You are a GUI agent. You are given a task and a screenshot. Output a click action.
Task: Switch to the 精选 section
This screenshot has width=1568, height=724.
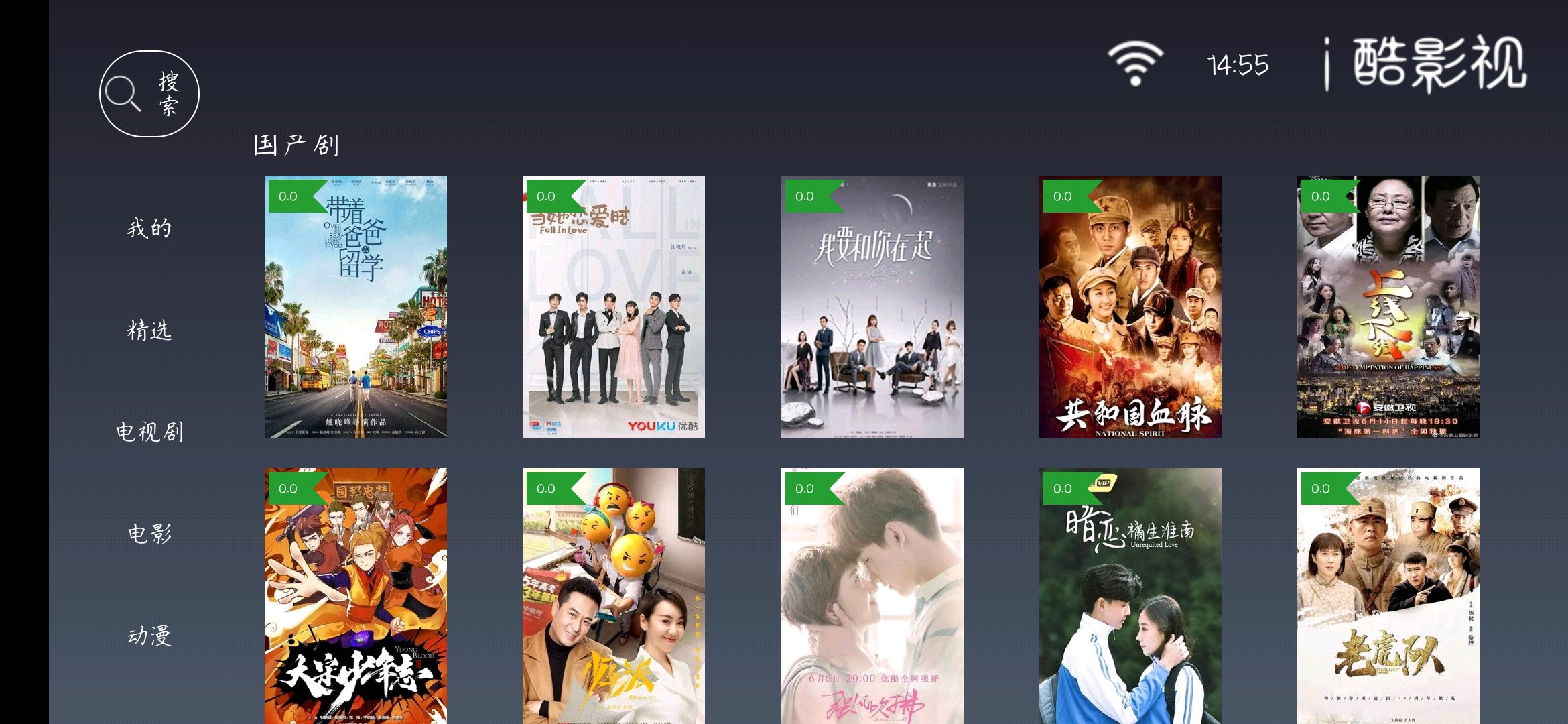tap(149, 330)
